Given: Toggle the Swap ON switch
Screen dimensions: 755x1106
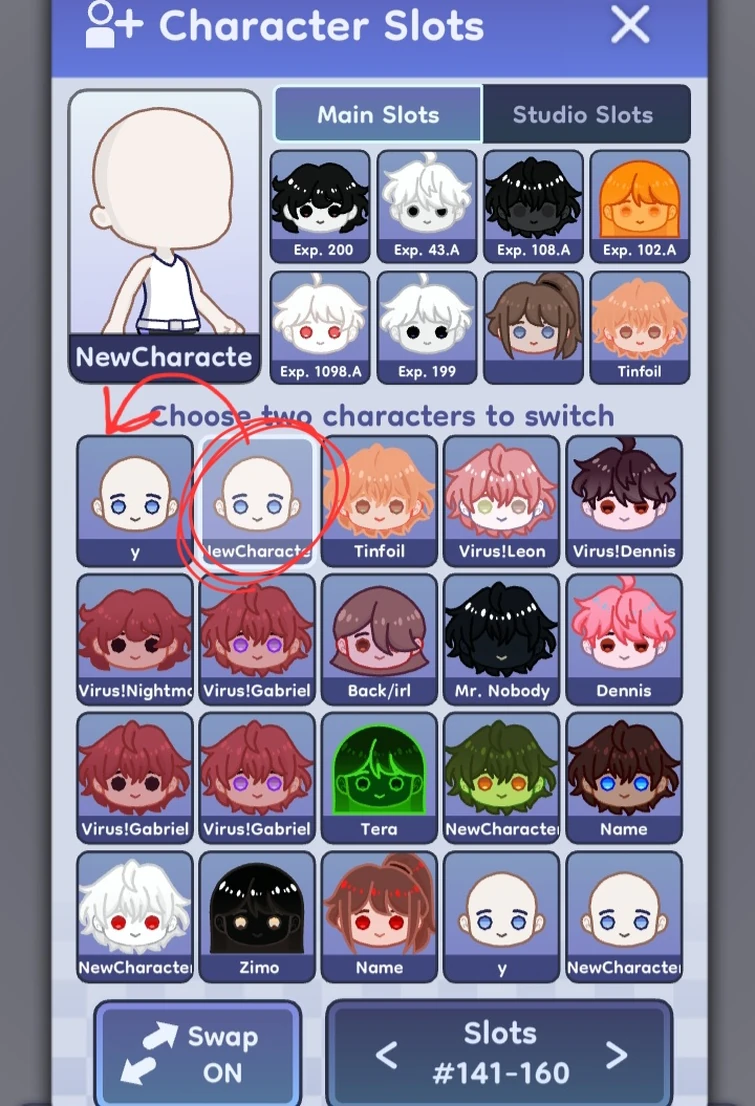Looking at the screenshot, I should pyautogui.click(x=197, y=1052).
